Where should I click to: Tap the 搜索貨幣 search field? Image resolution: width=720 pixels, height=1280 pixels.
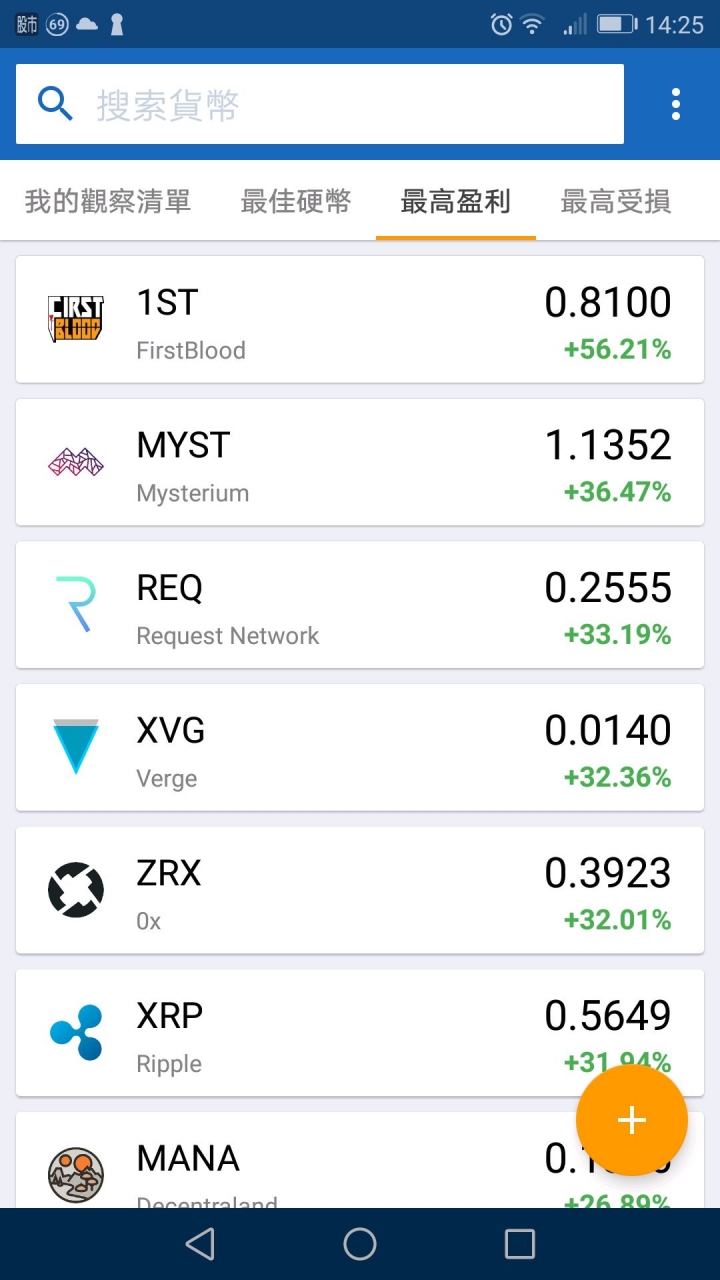tap(320, 104)
